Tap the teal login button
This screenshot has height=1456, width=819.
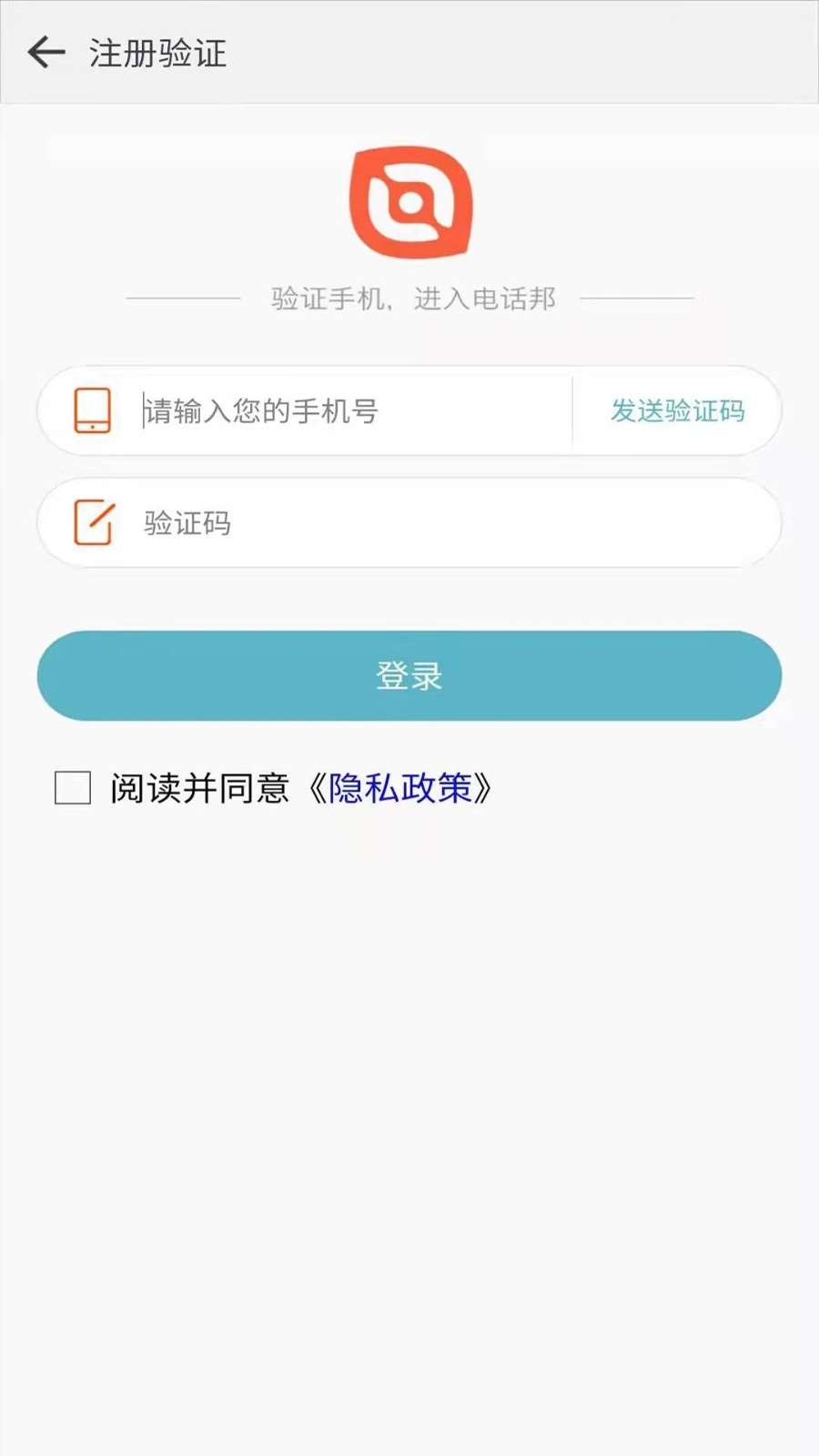click(409, 675)
